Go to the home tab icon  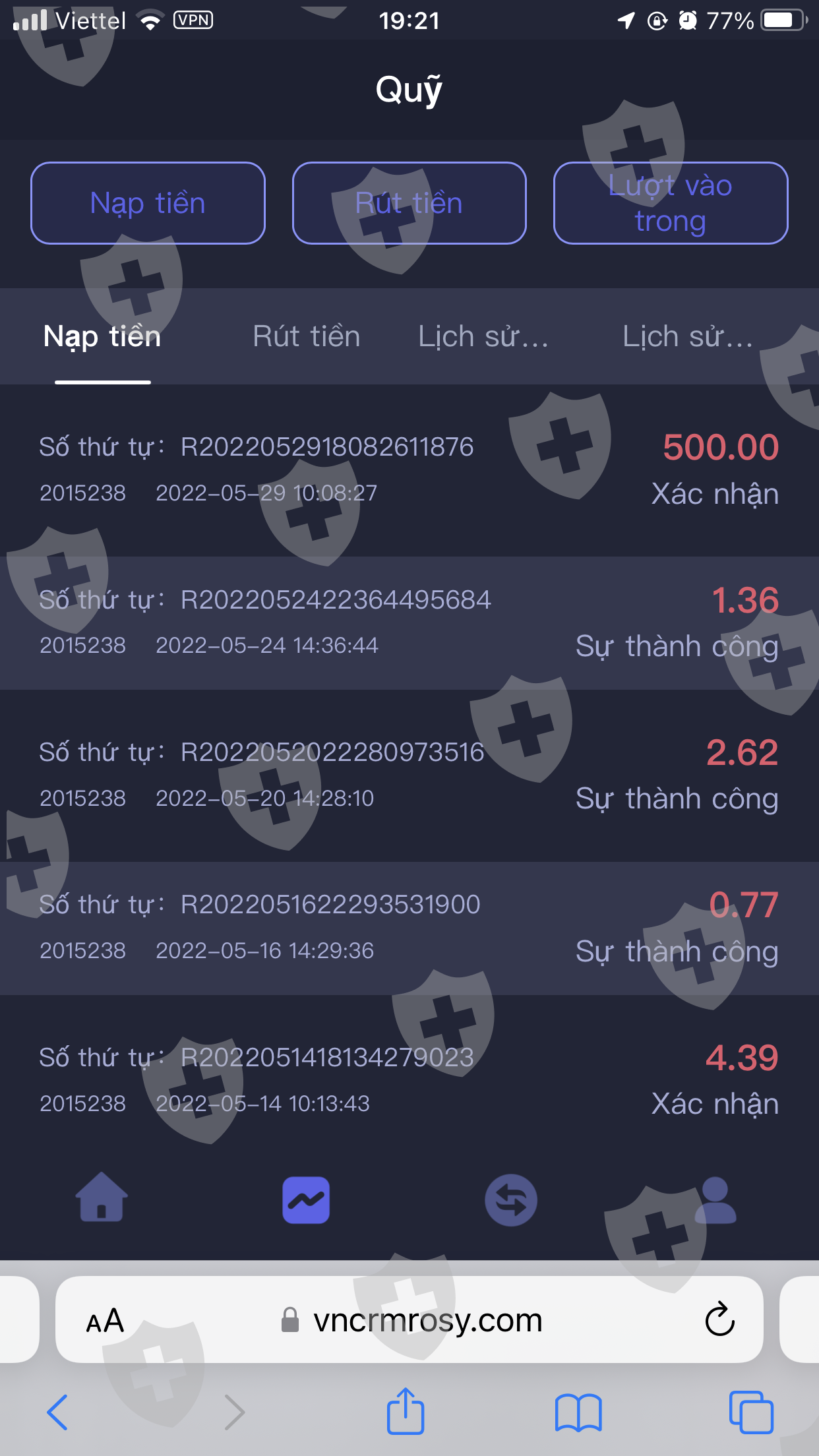(x=102, y=1197)
